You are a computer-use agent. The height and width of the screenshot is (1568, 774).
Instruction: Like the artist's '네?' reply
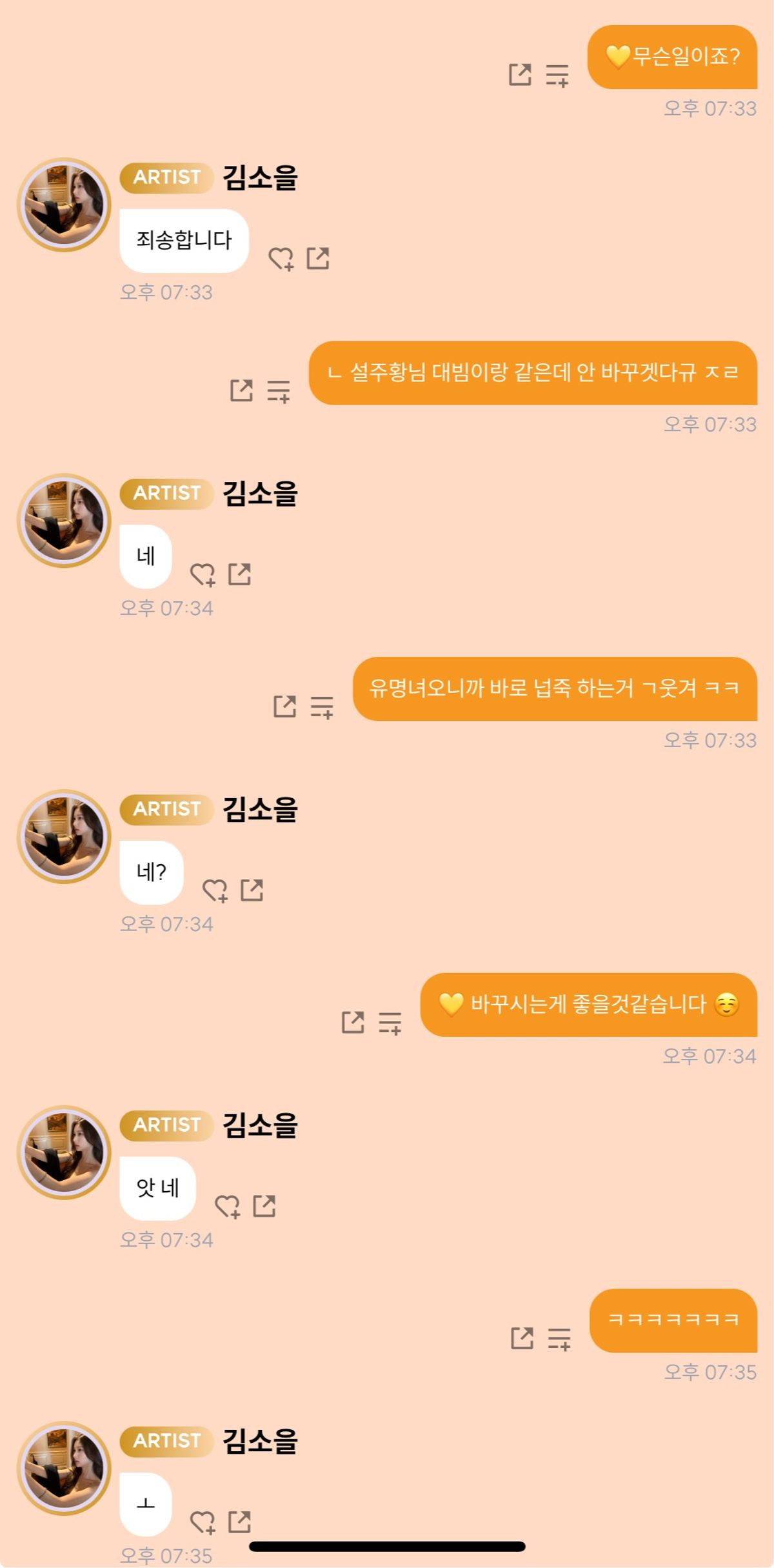(x=215, y=890)
